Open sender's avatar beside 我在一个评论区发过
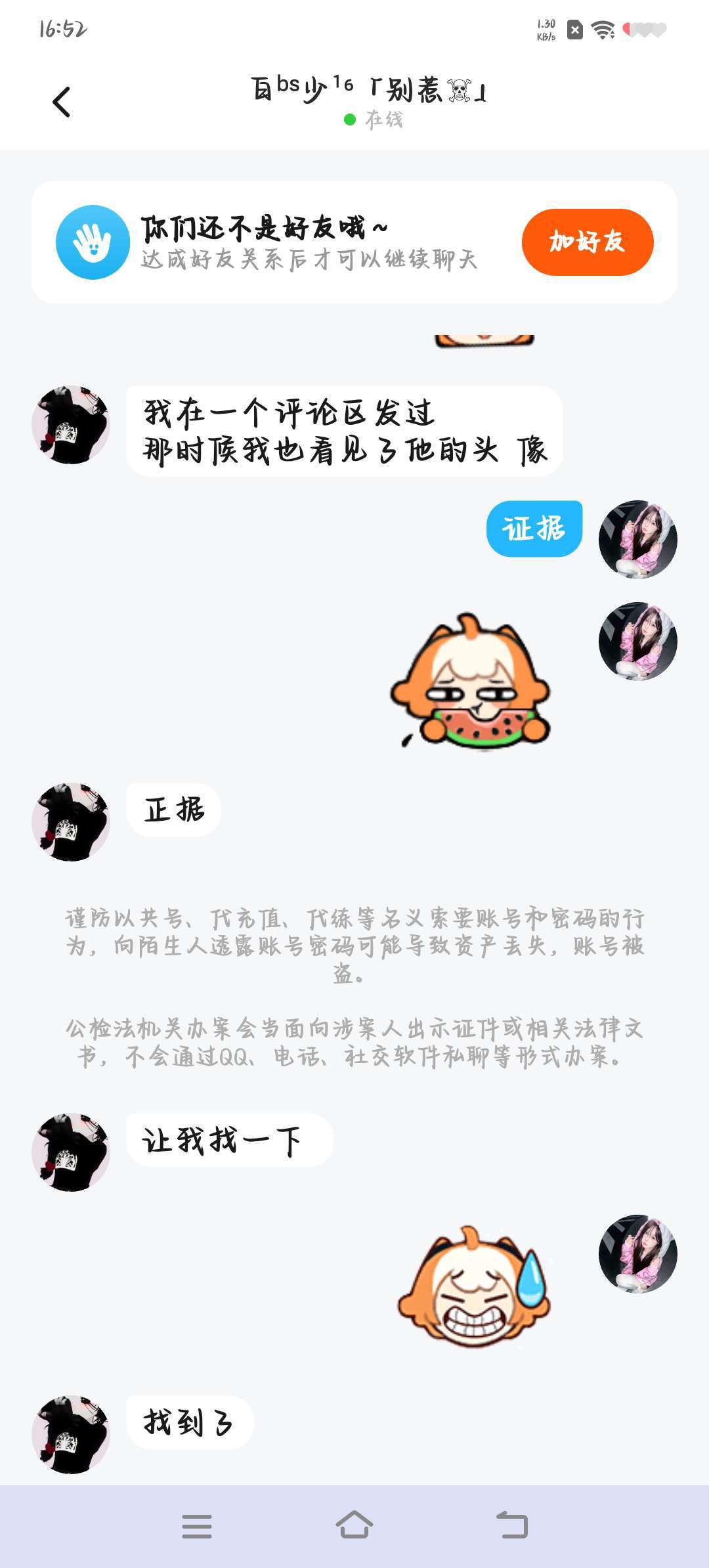709x1568 pixels. 71,425
